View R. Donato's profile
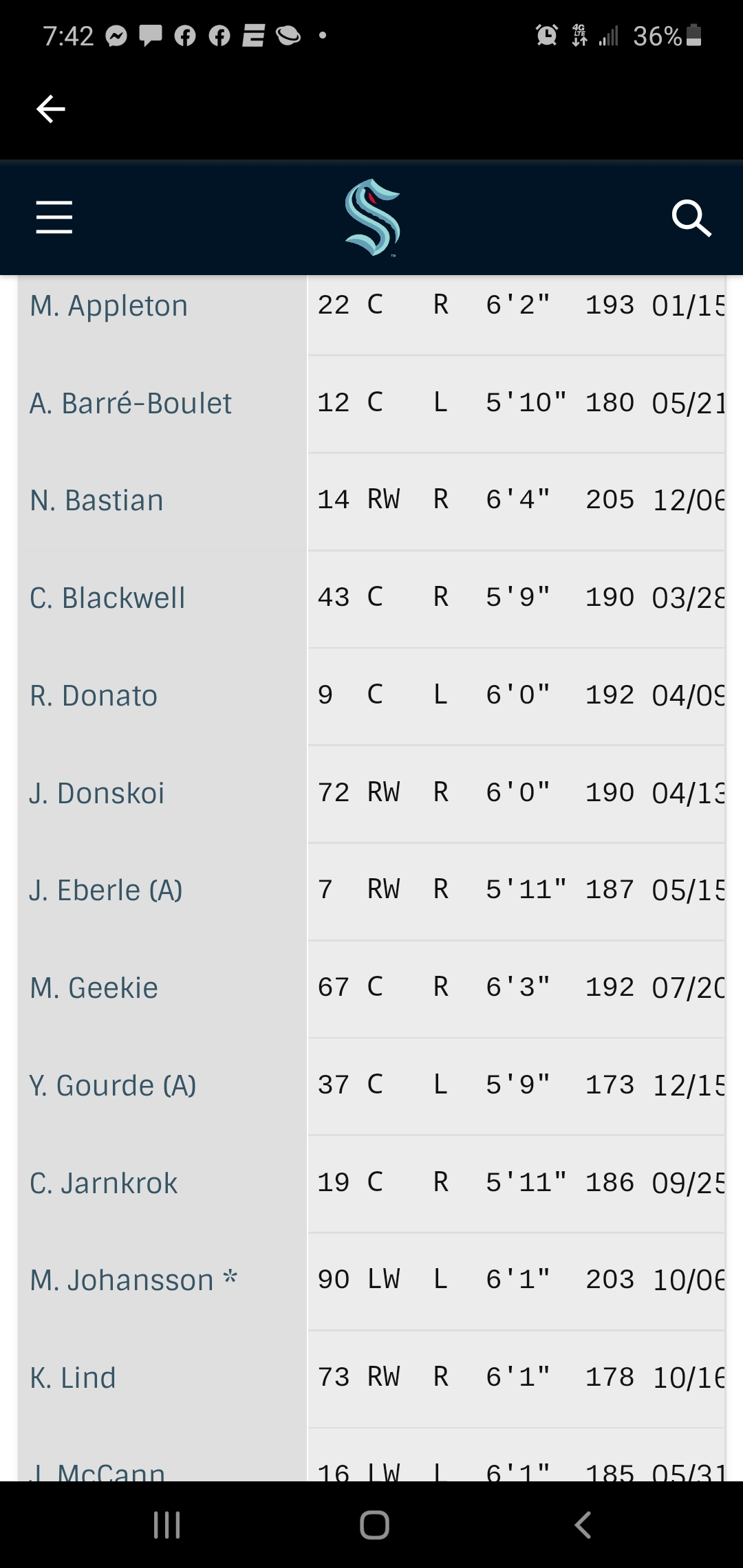The height and width of the screenshot is (1568, 743). click(x=94, y=696)
